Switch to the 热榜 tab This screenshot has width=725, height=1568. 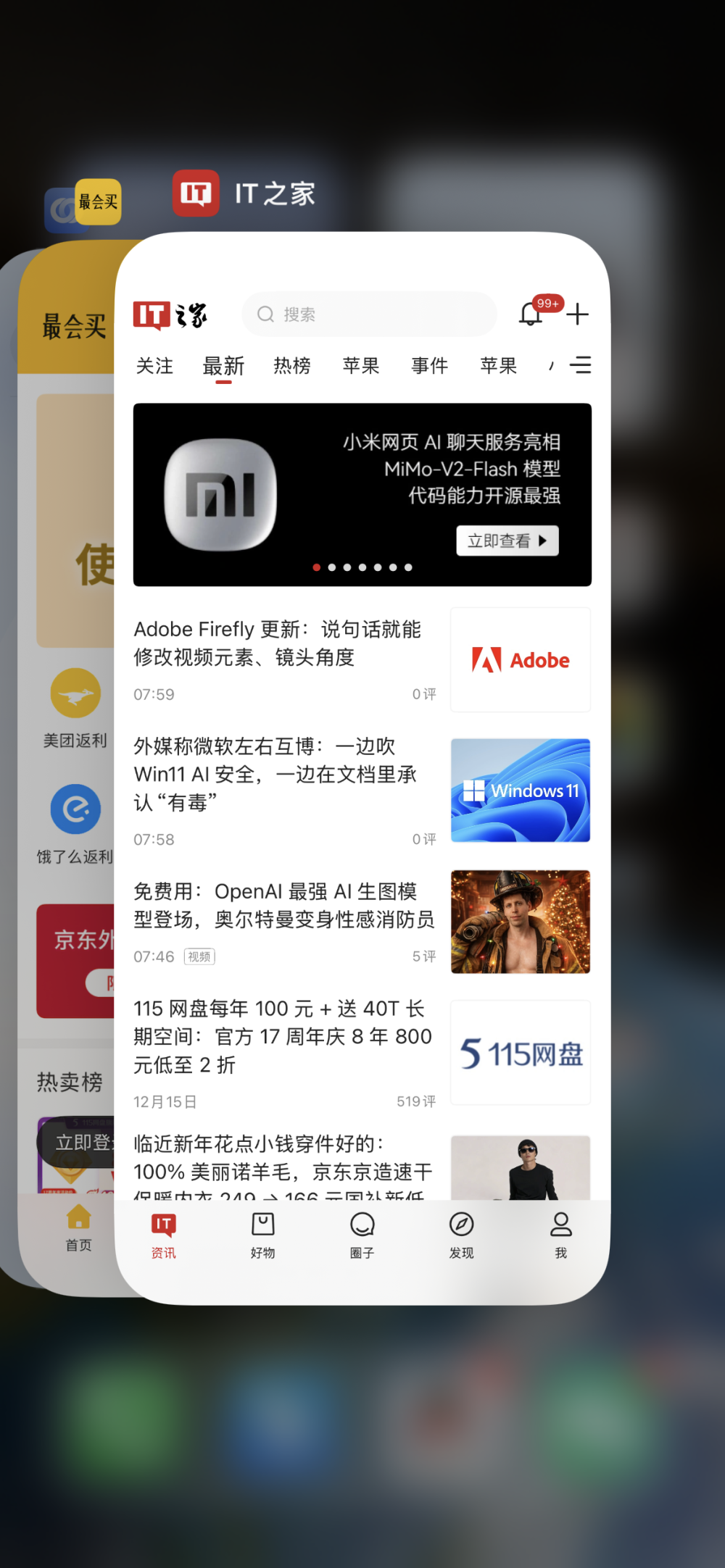pos(291,366)
